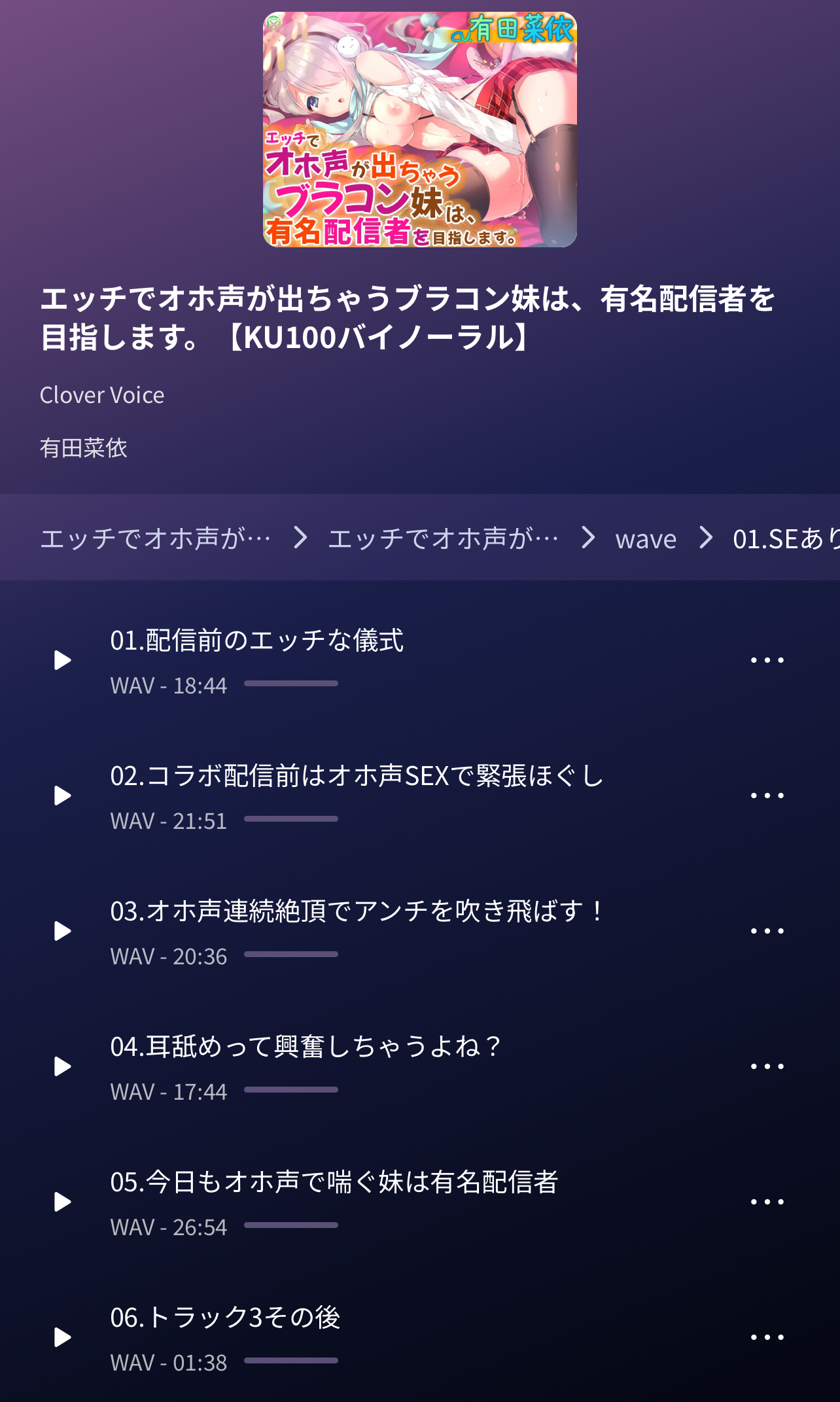Play track 02.コラボ配信前はオホ声SEXで緊張ほぐし
Screen dimensions: 840x1402
63,796
